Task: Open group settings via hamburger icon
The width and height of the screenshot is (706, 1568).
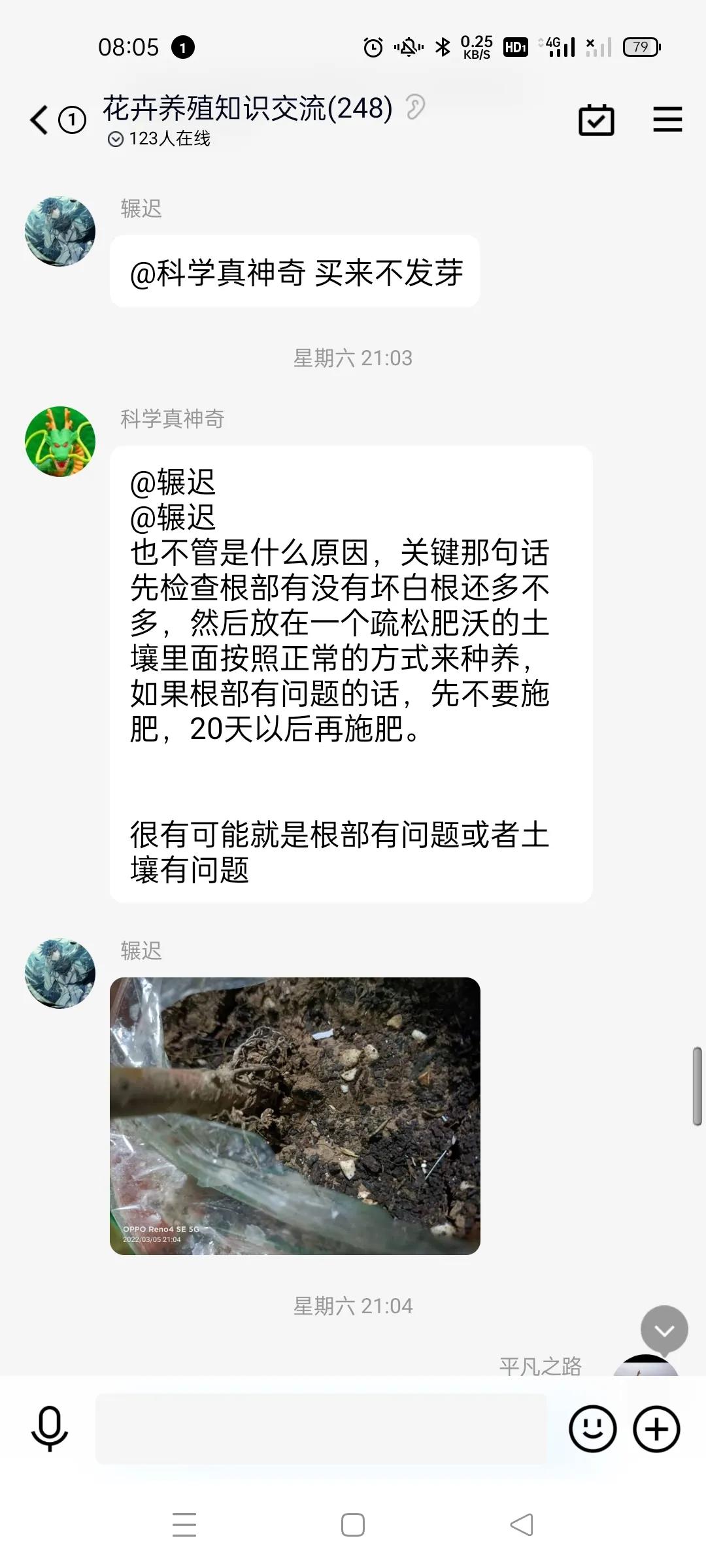Action: (667, 120)
